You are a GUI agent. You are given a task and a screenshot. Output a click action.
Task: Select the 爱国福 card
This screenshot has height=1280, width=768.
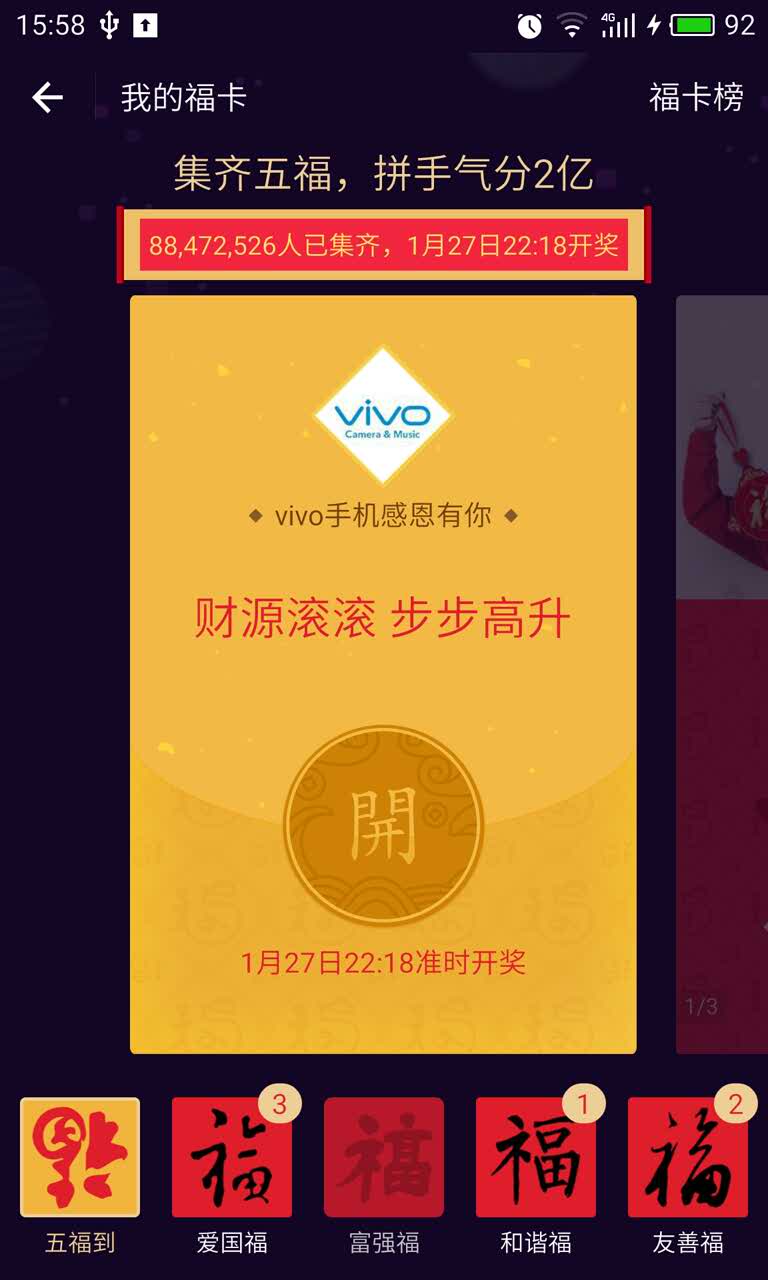pyautogui.click(x=232, y=1158)
